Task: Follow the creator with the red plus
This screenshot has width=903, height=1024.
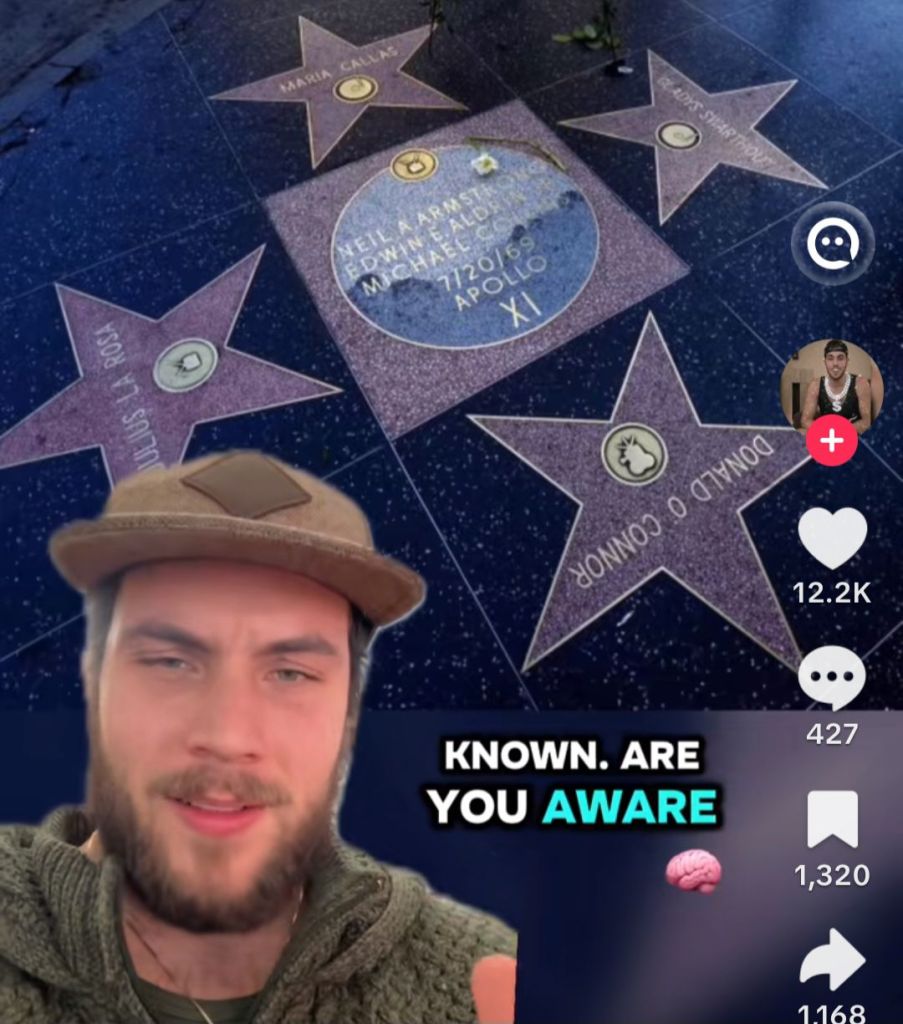Action: (x=832, y=440)
